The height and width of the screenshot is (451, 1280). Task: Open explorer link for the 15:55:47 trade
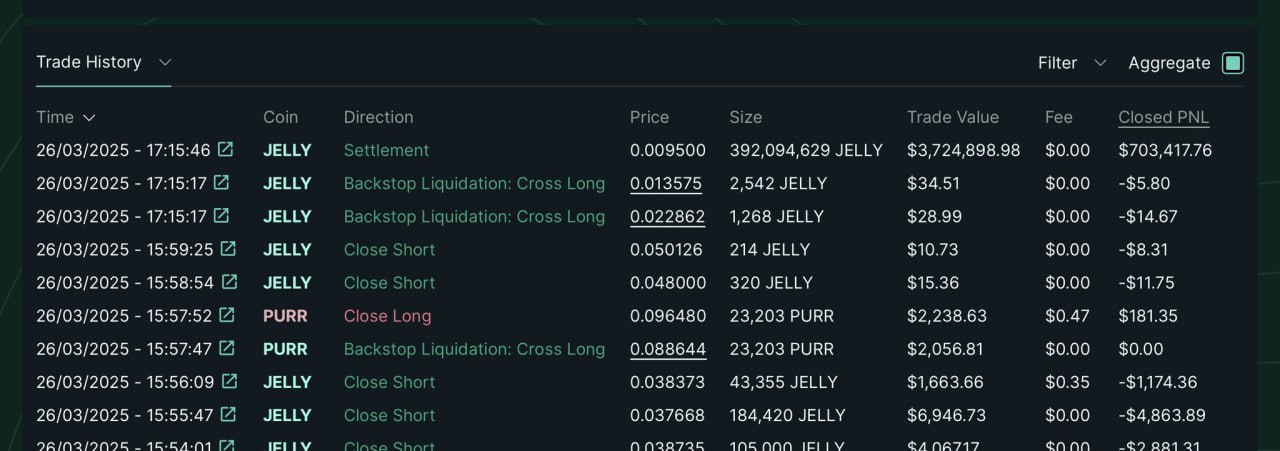click(228, 414)
